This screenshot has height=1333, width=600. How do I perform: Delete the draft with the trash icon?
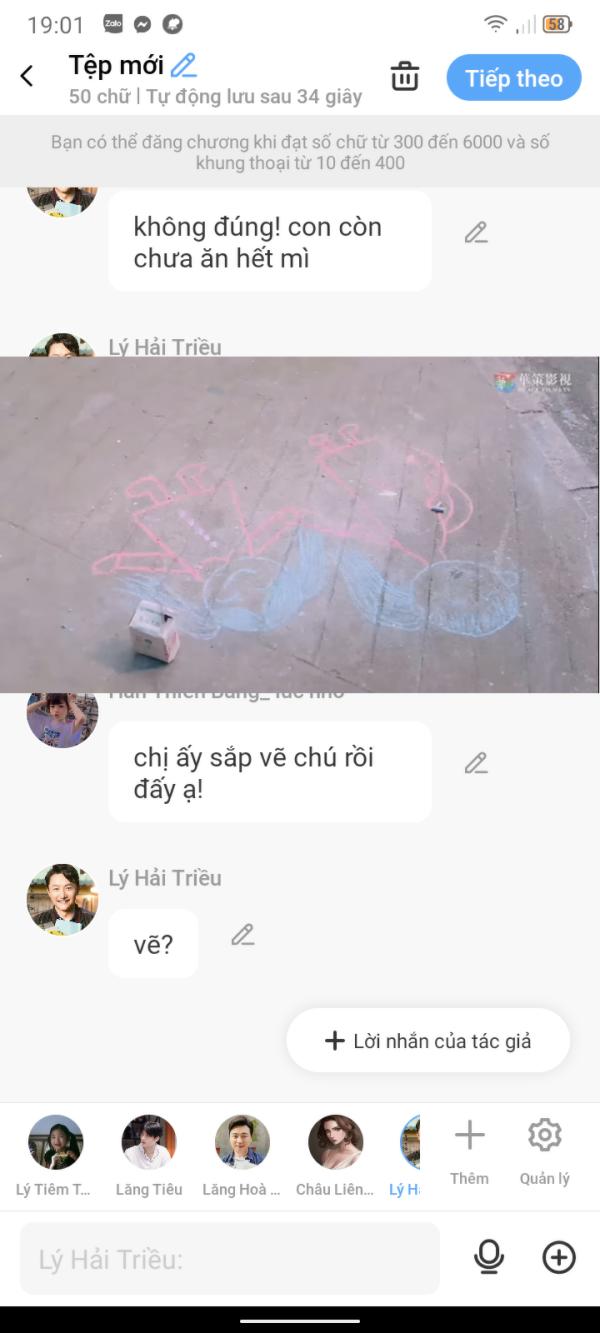point(405,76)
